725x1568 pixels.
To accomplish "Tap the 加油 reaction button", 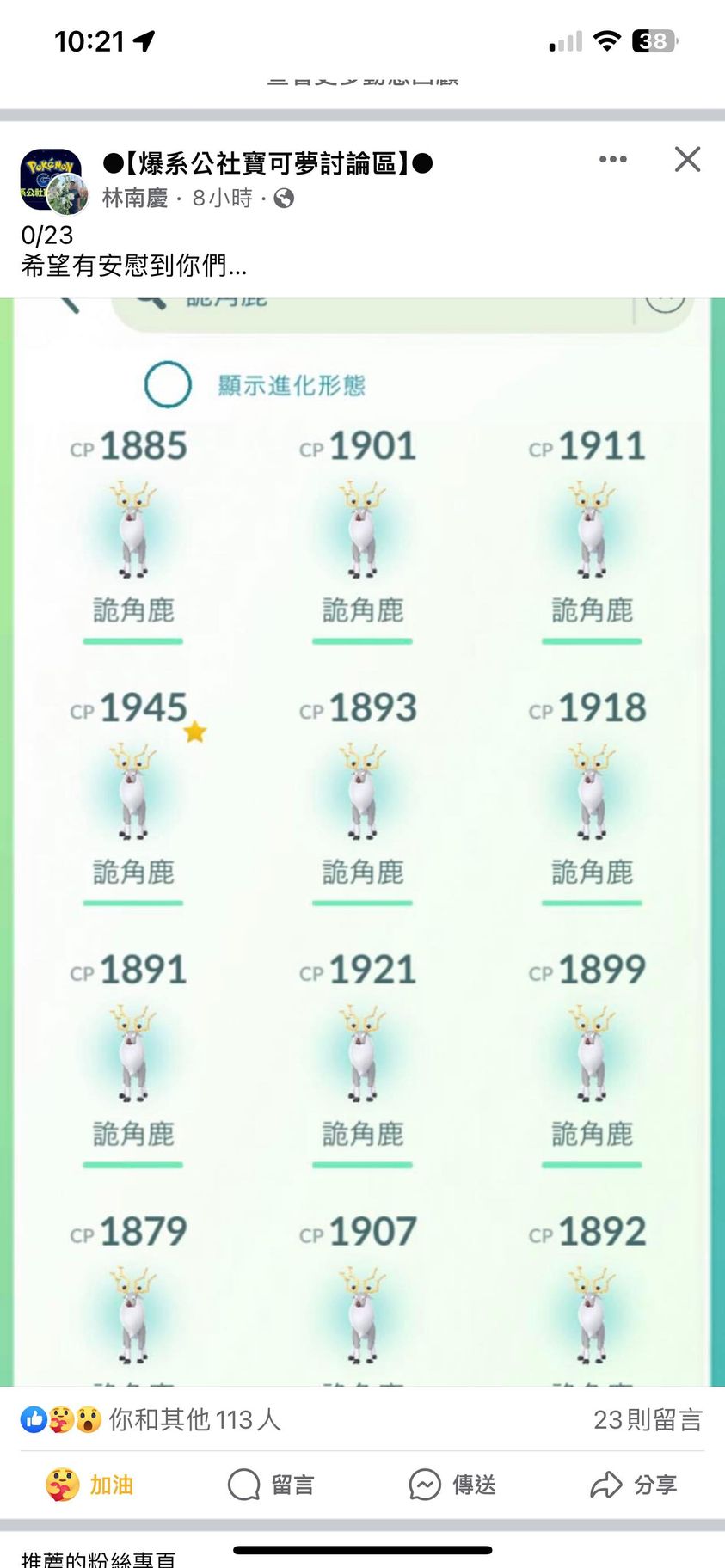I will (x=89, y=1485).
